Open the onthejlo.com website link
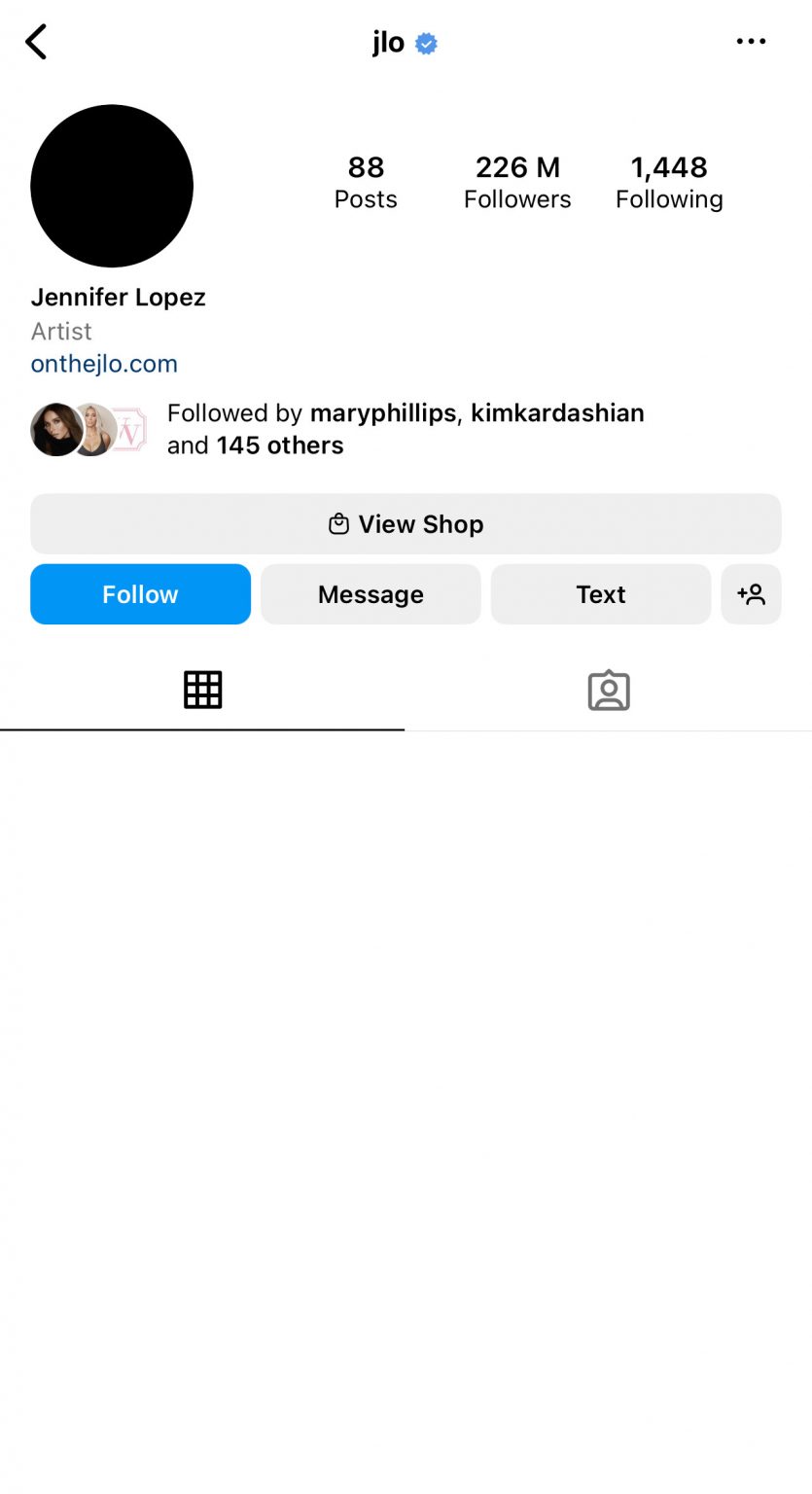The height and width of the screenshot is (1494, 812). click(104, 363)
